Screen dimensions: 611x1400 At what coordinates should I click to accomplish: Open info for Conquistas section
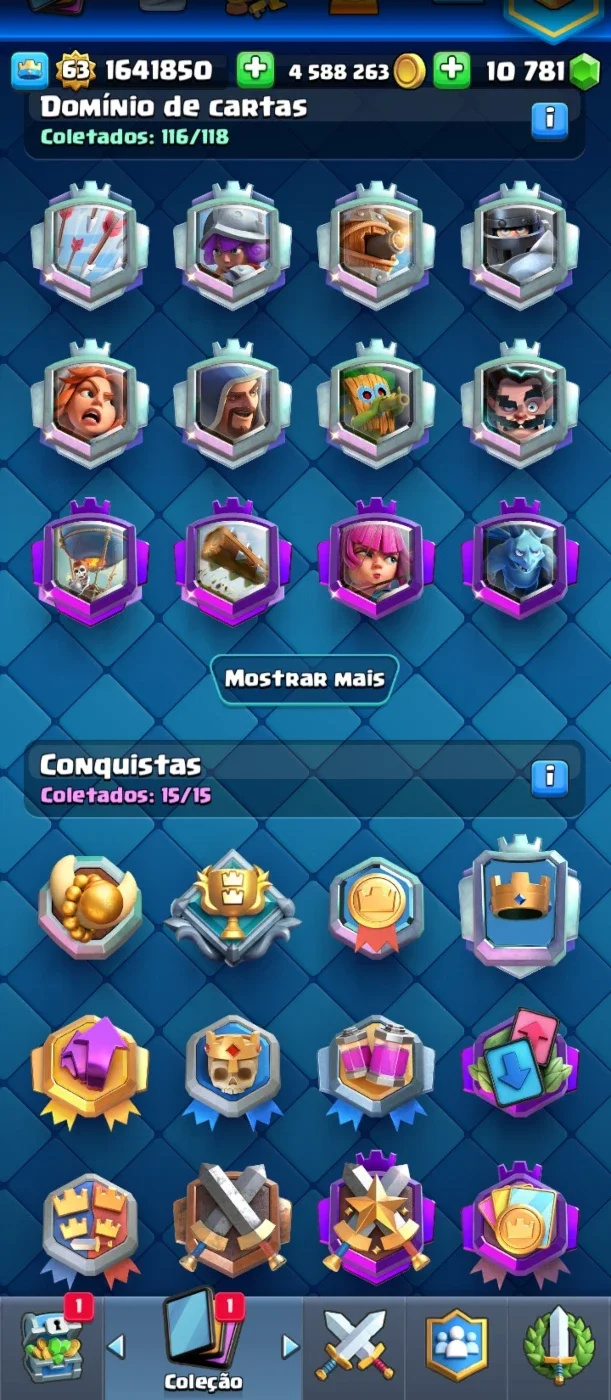[x=548, y=776]
